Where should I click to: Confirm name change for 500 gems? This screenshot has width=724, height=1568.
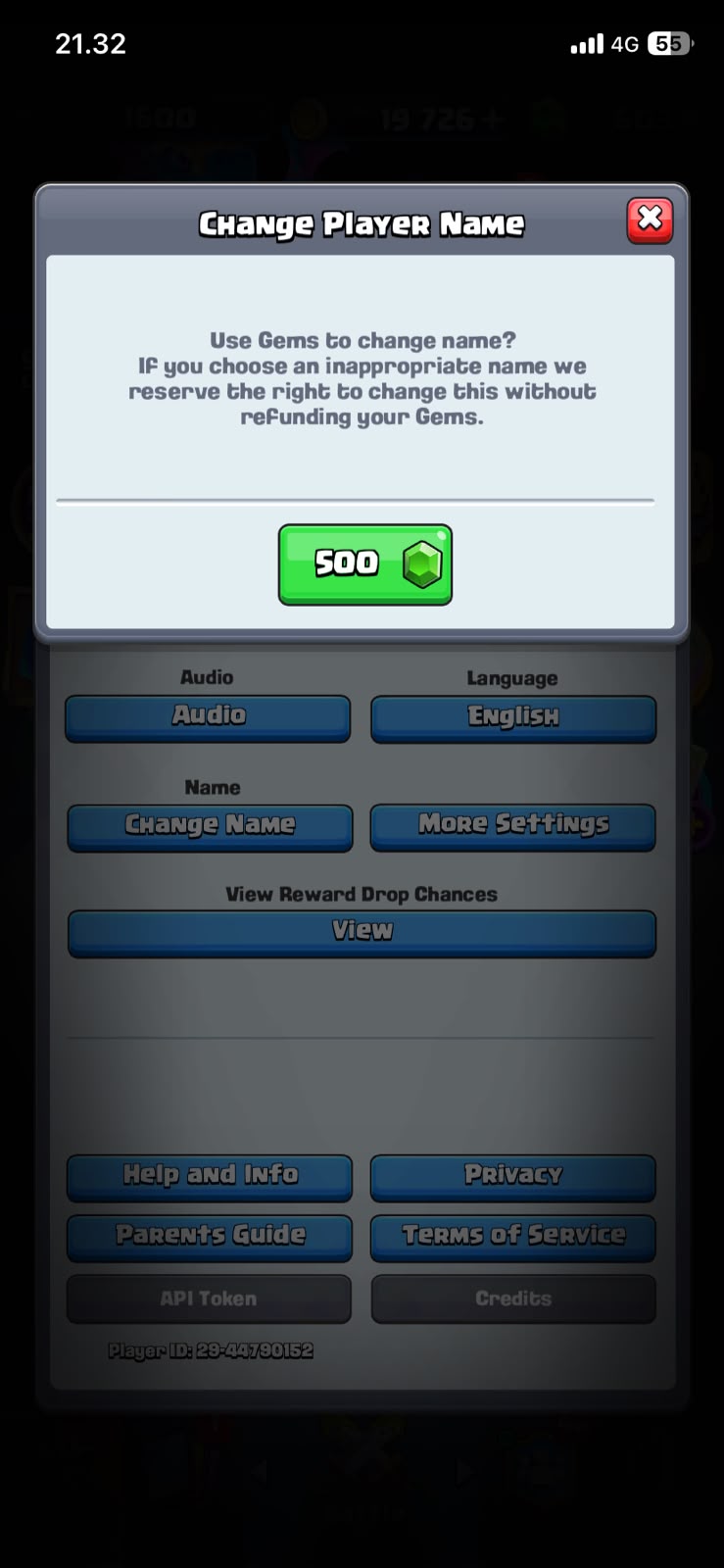pyautogui.click(x=364, y=564)
